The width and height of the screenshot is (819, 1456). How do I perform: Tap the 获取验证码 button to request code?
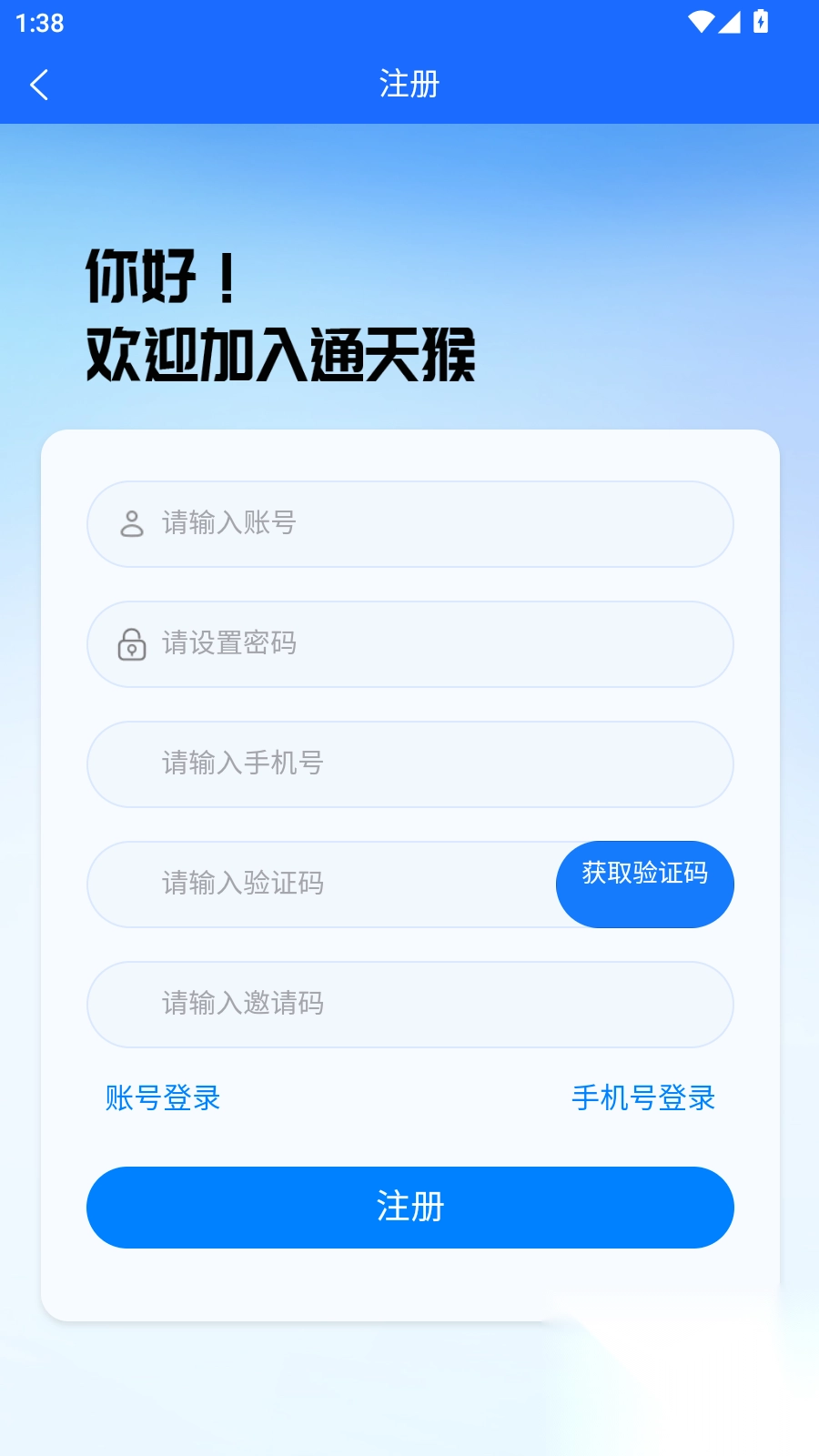coord(644,884)
